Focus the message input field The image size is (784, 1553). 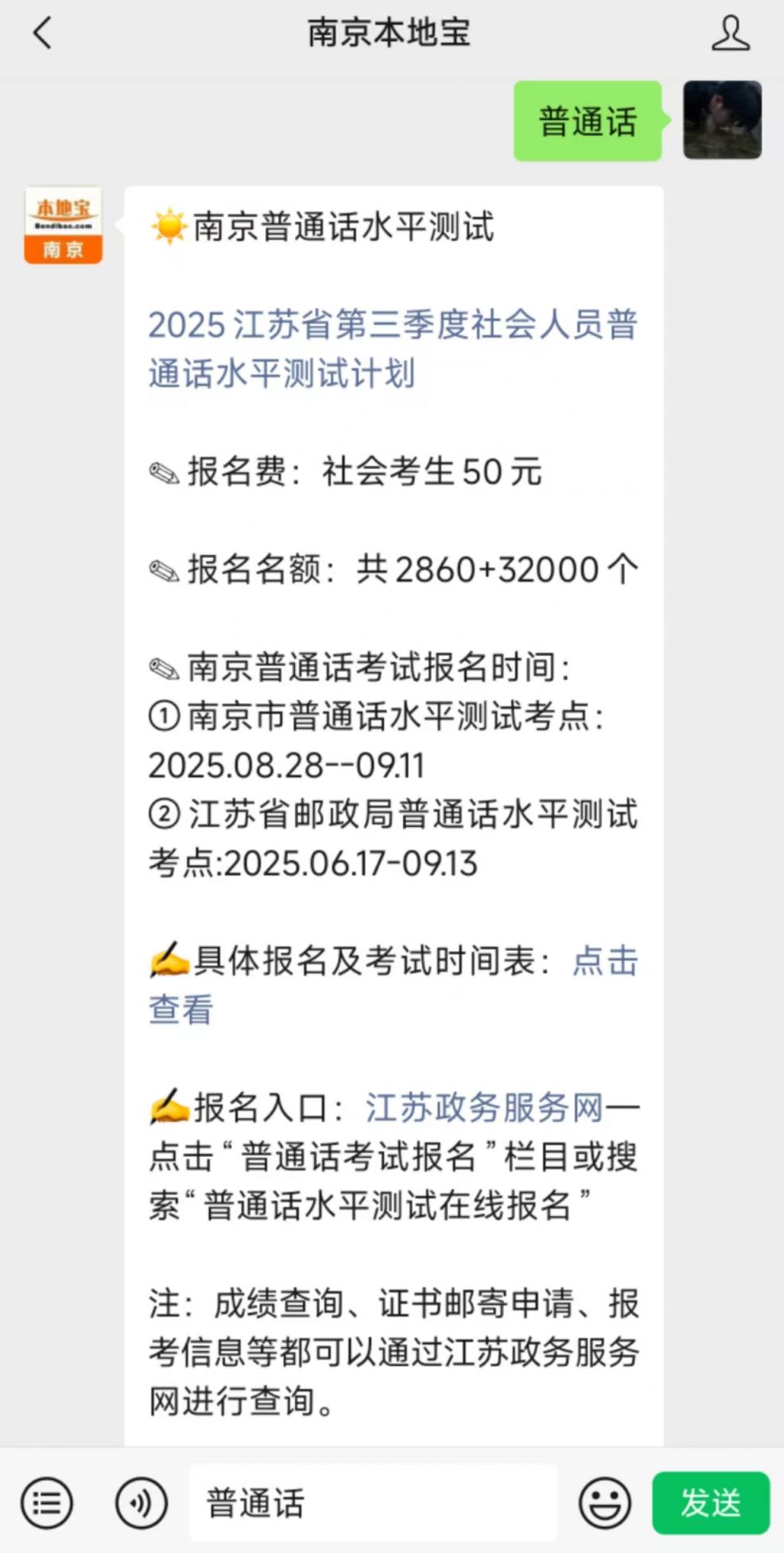click(374, 1503)
